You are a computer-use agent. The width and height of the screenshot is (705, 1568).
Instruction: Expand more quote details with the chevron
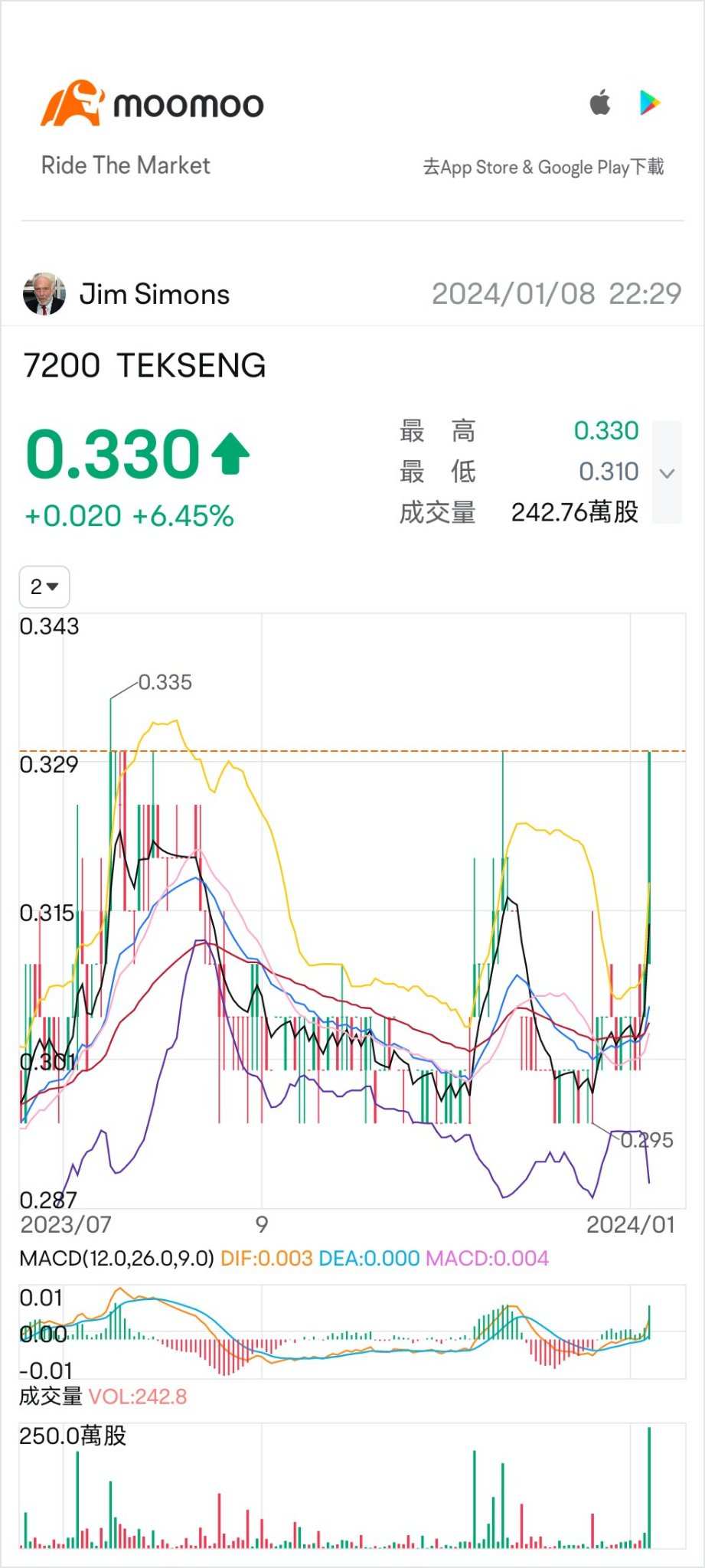pos(667,472)
